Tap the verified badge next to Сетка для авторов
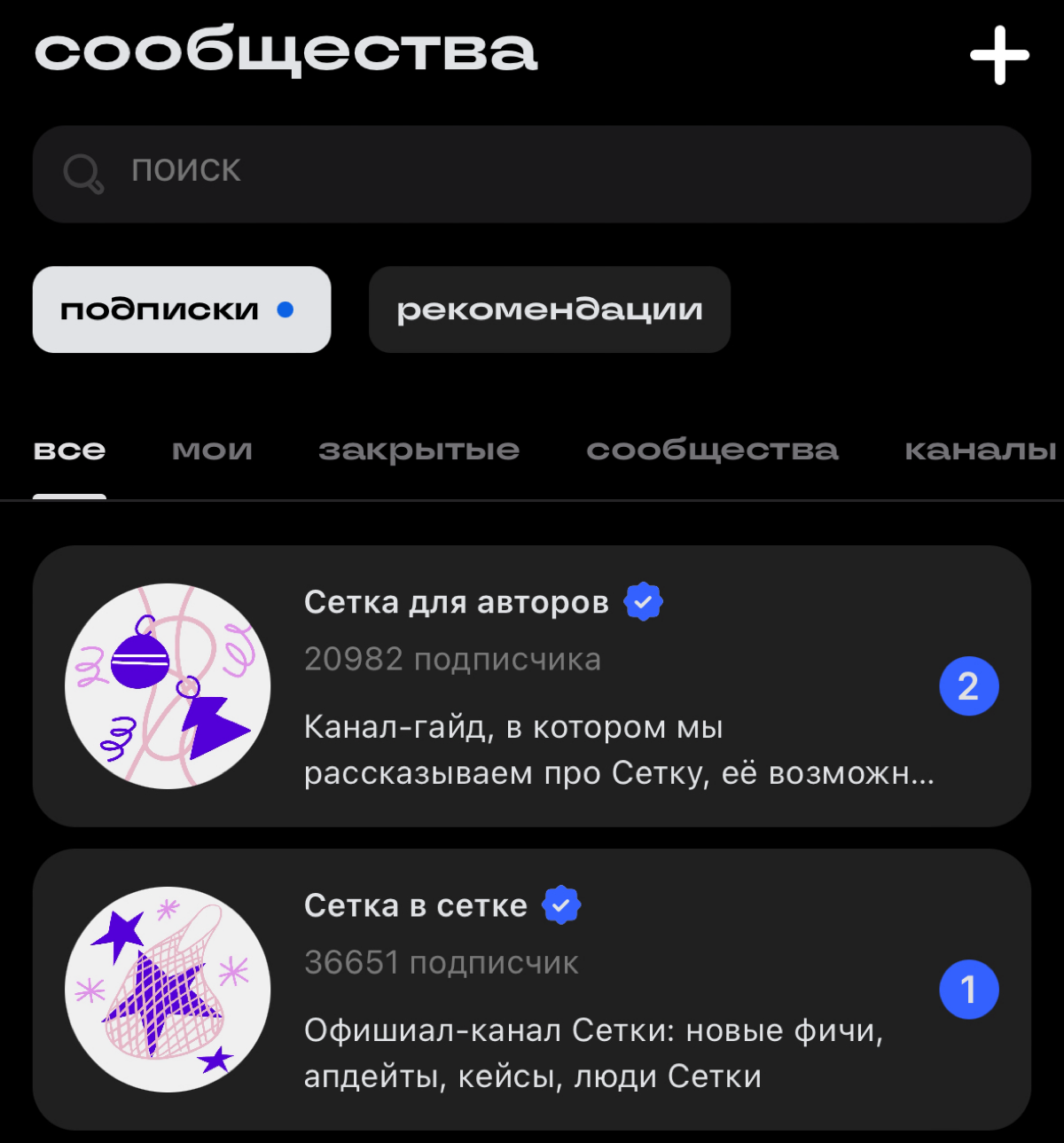 (x=643, y=600)
